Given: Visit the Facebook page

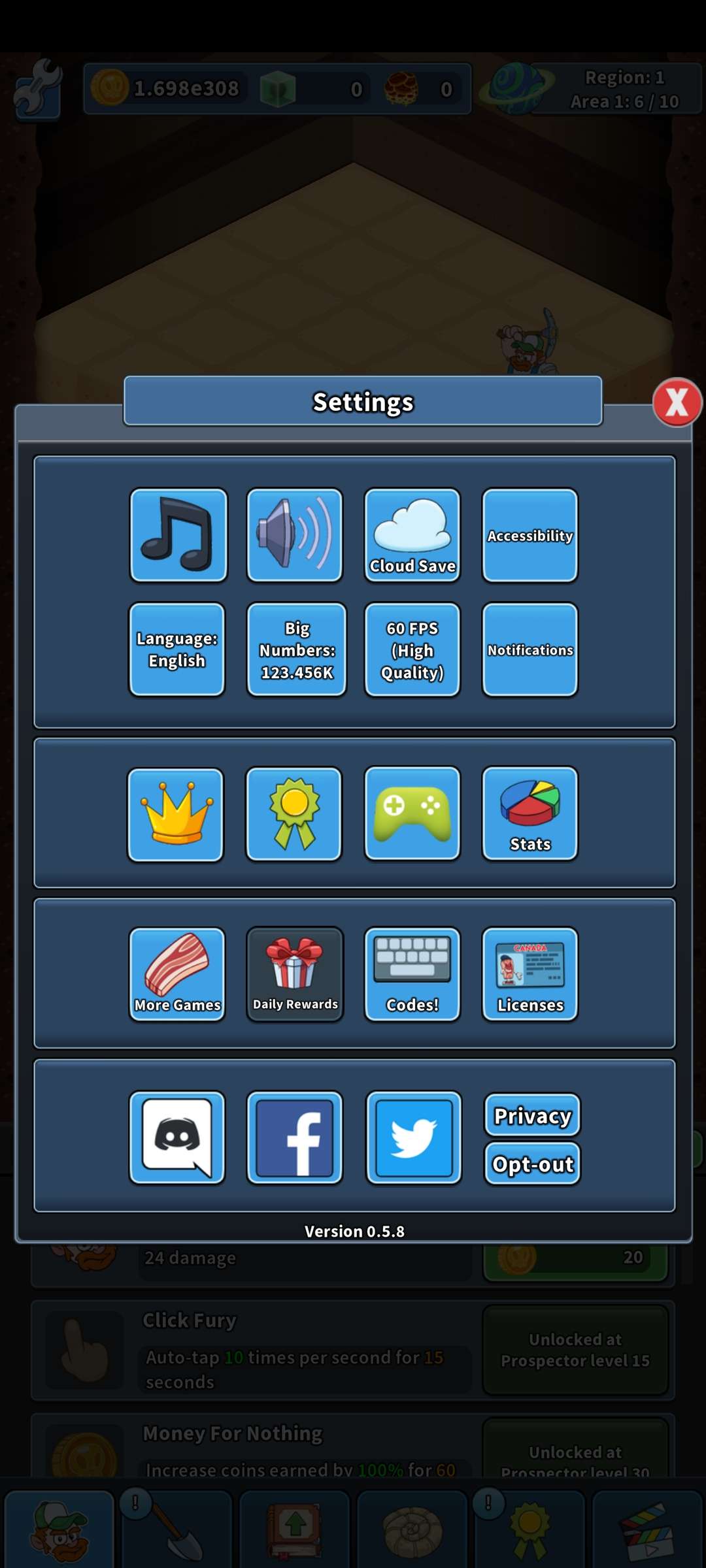Looking at the screenshot, I should click(295, 1137).
